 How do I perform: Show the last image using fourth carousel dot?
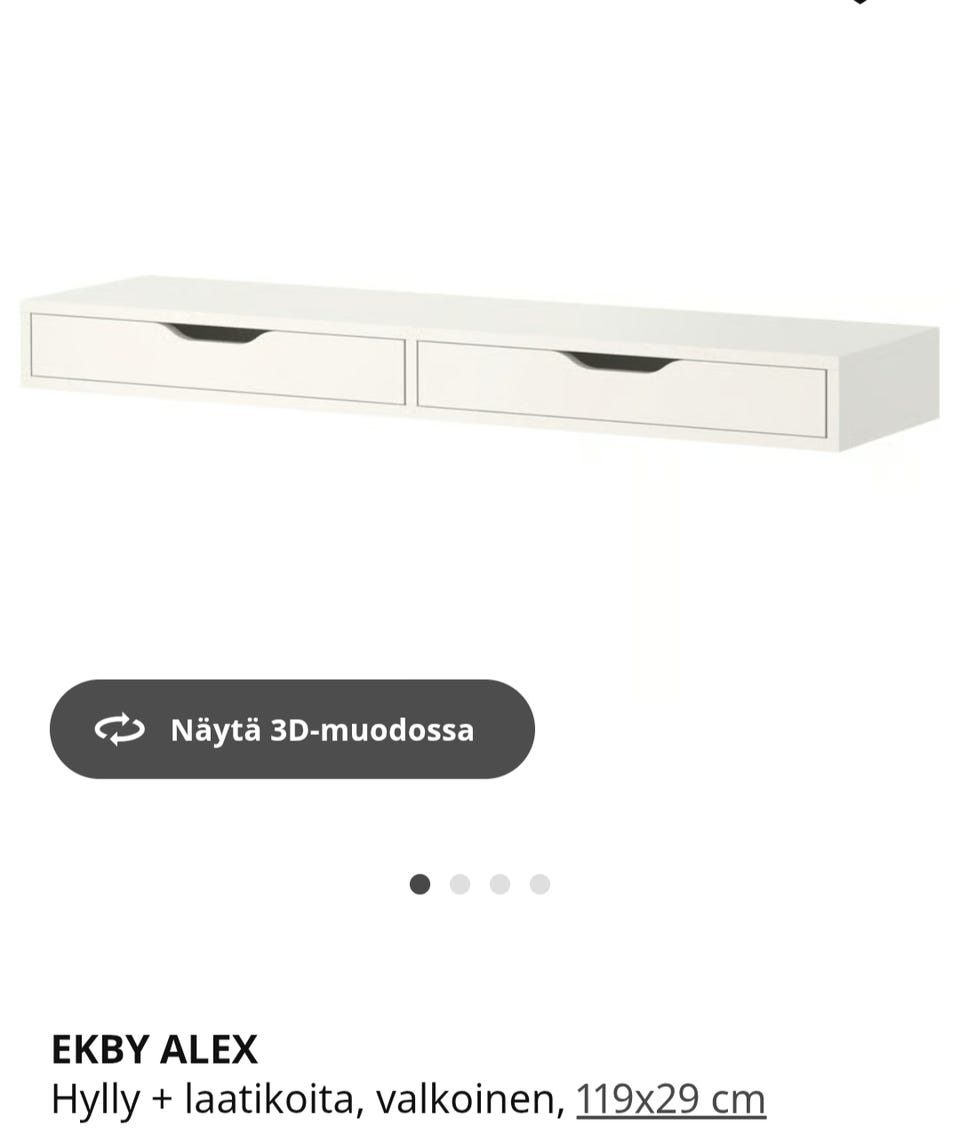click(x=538, y=884)
